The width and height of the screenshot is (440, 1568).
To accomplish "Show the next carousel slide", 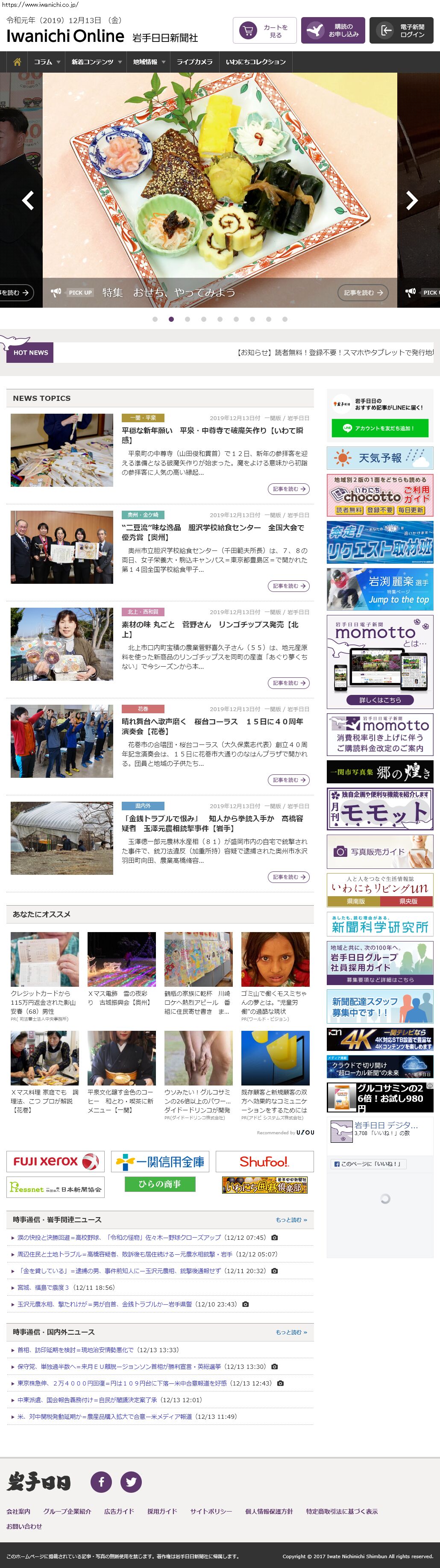I will point(412,200).
